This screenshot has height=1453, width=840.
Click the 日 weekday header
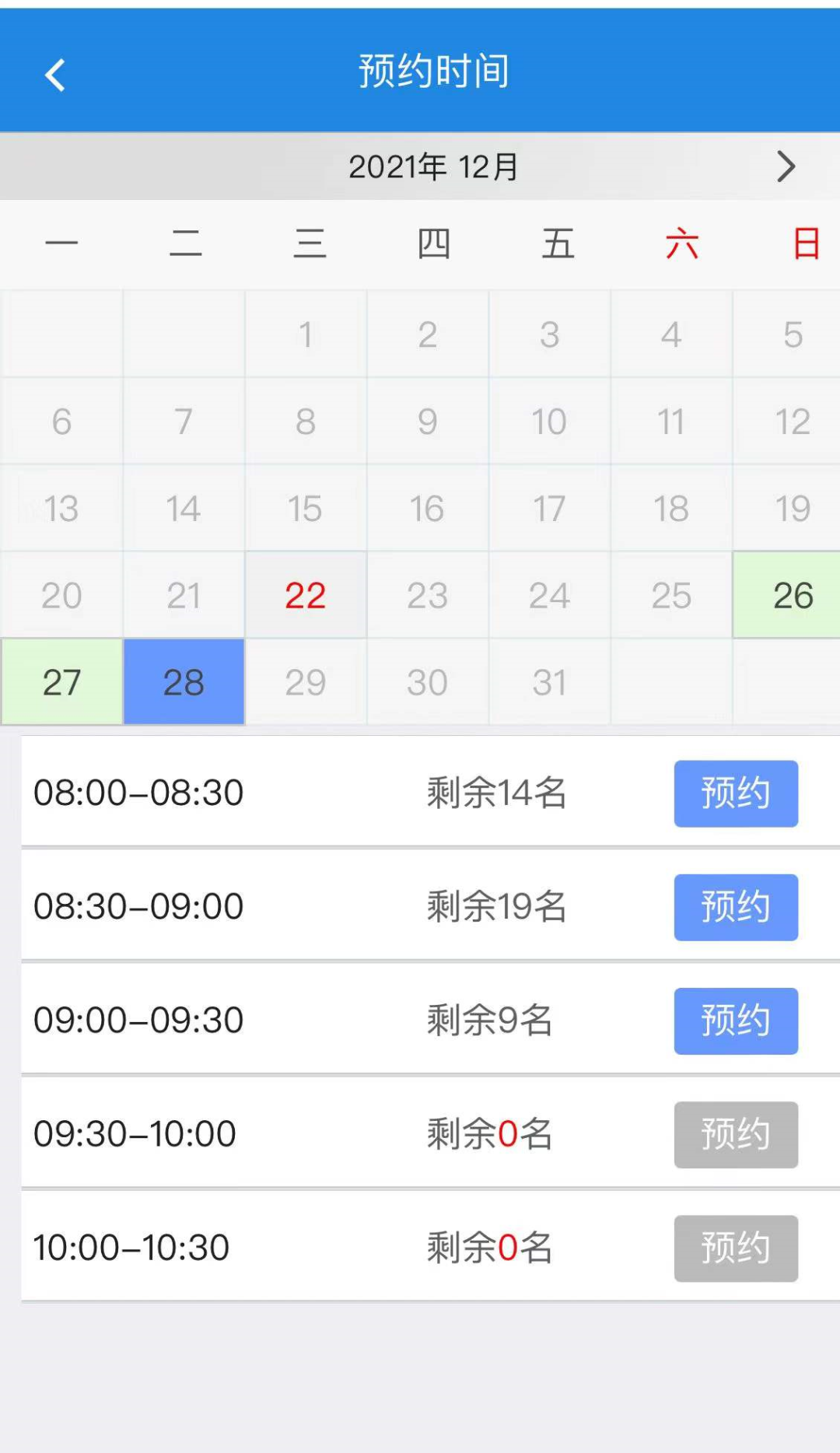coord(807,243)
